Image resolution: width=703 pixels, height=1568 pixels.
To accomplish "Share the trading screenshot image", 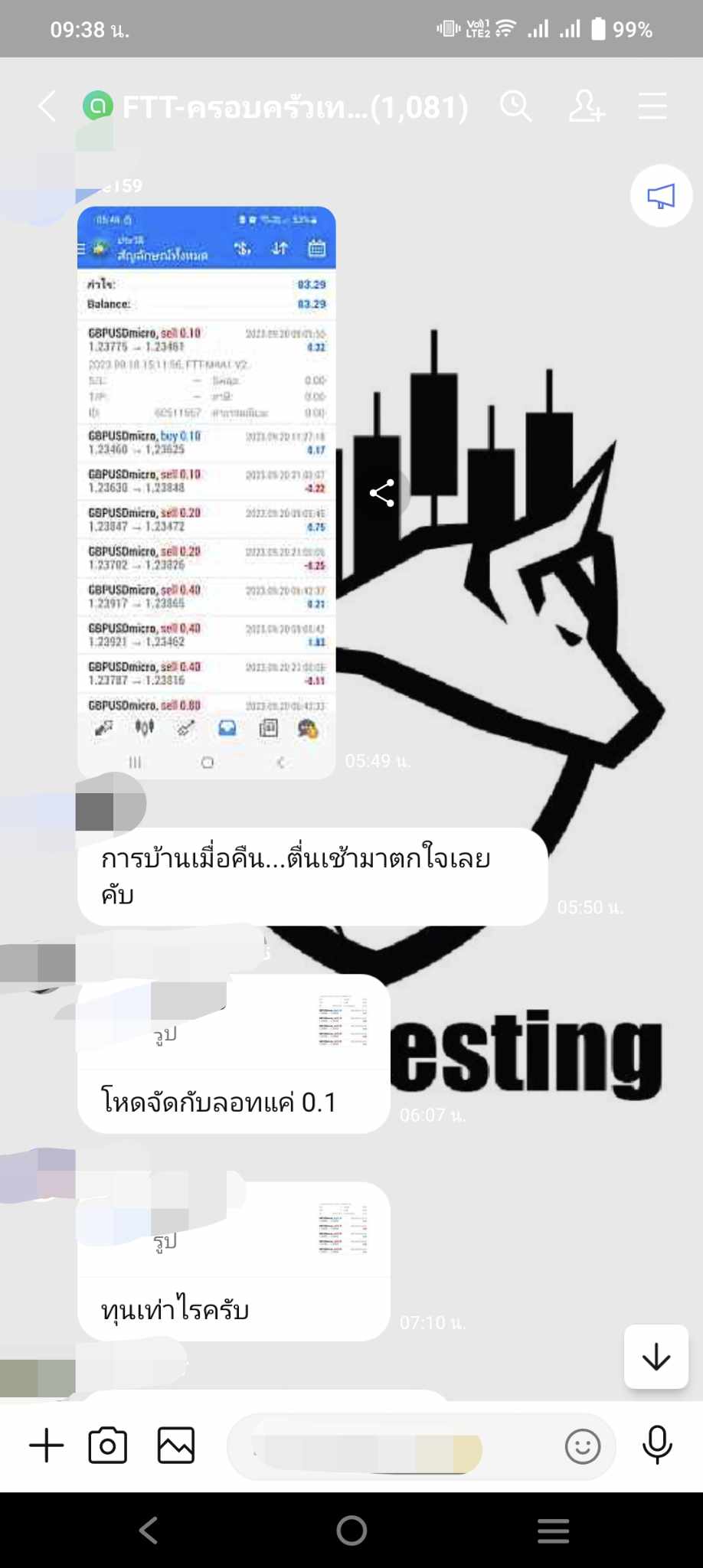I will coord(381,493).
